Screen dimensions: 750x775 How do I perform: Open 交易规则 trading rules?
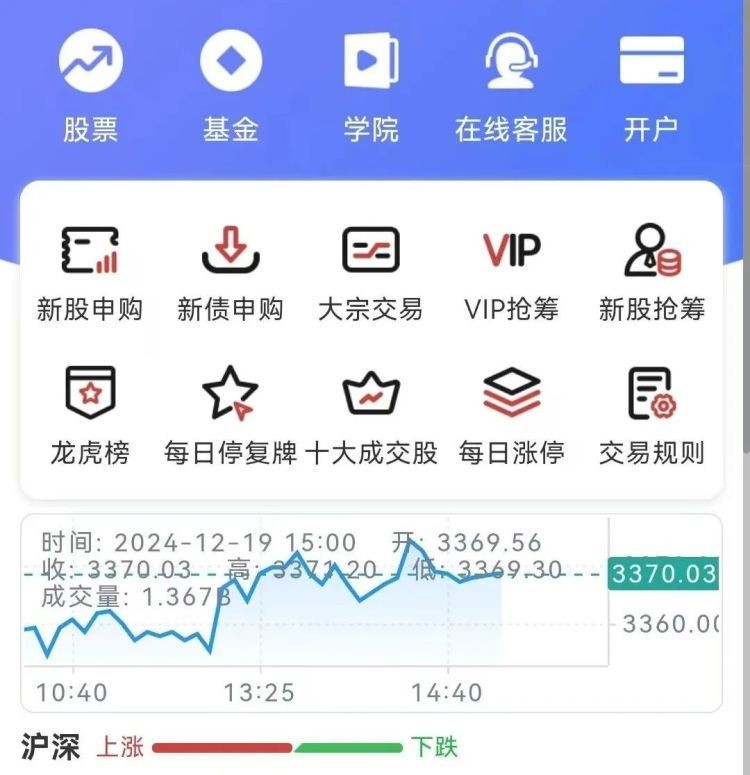pyautogui.click(x=652, y=416)
